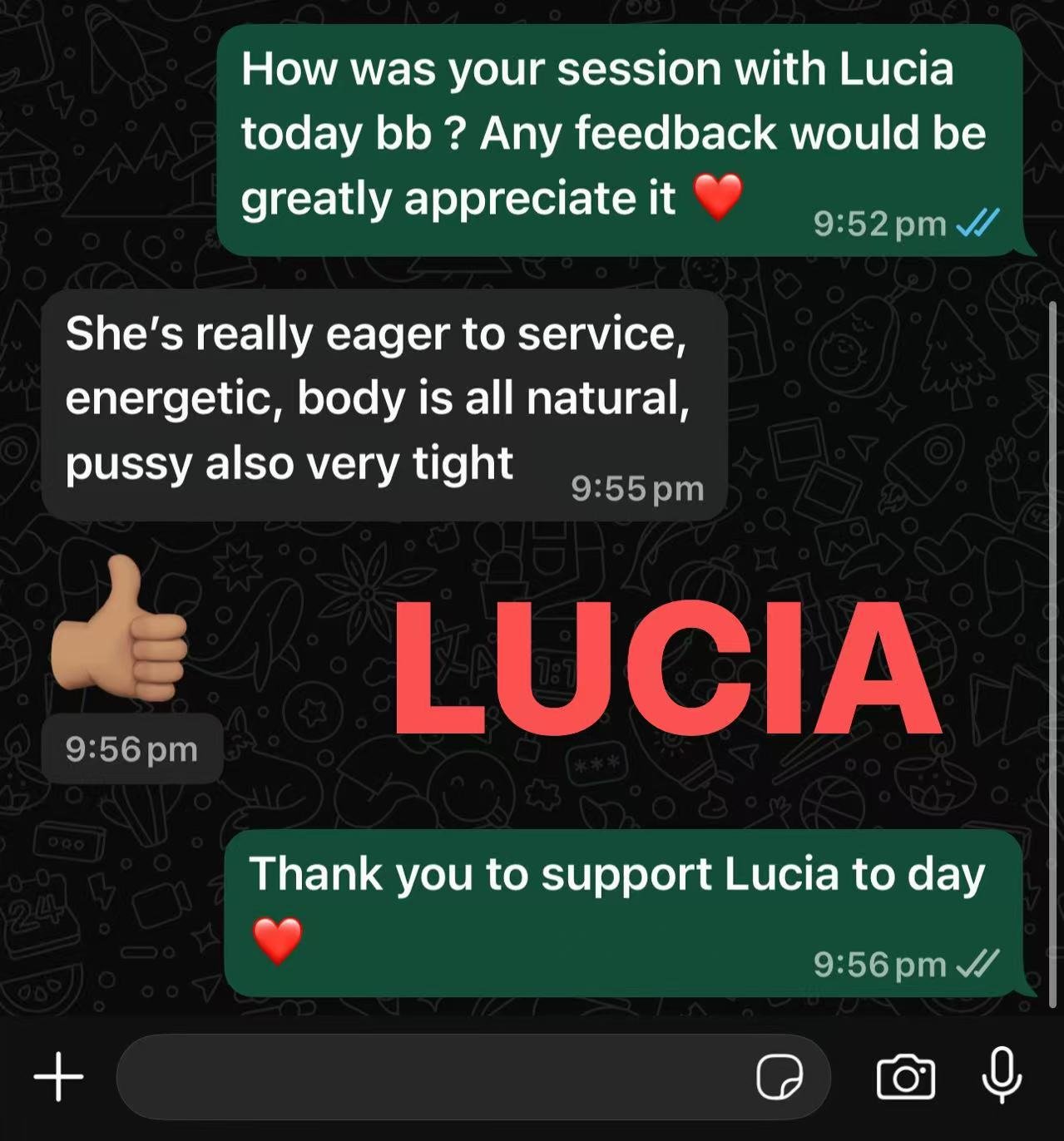
Task: Open the attachment plus menu
Action: pyautogui.click(x=58, y=1076)
